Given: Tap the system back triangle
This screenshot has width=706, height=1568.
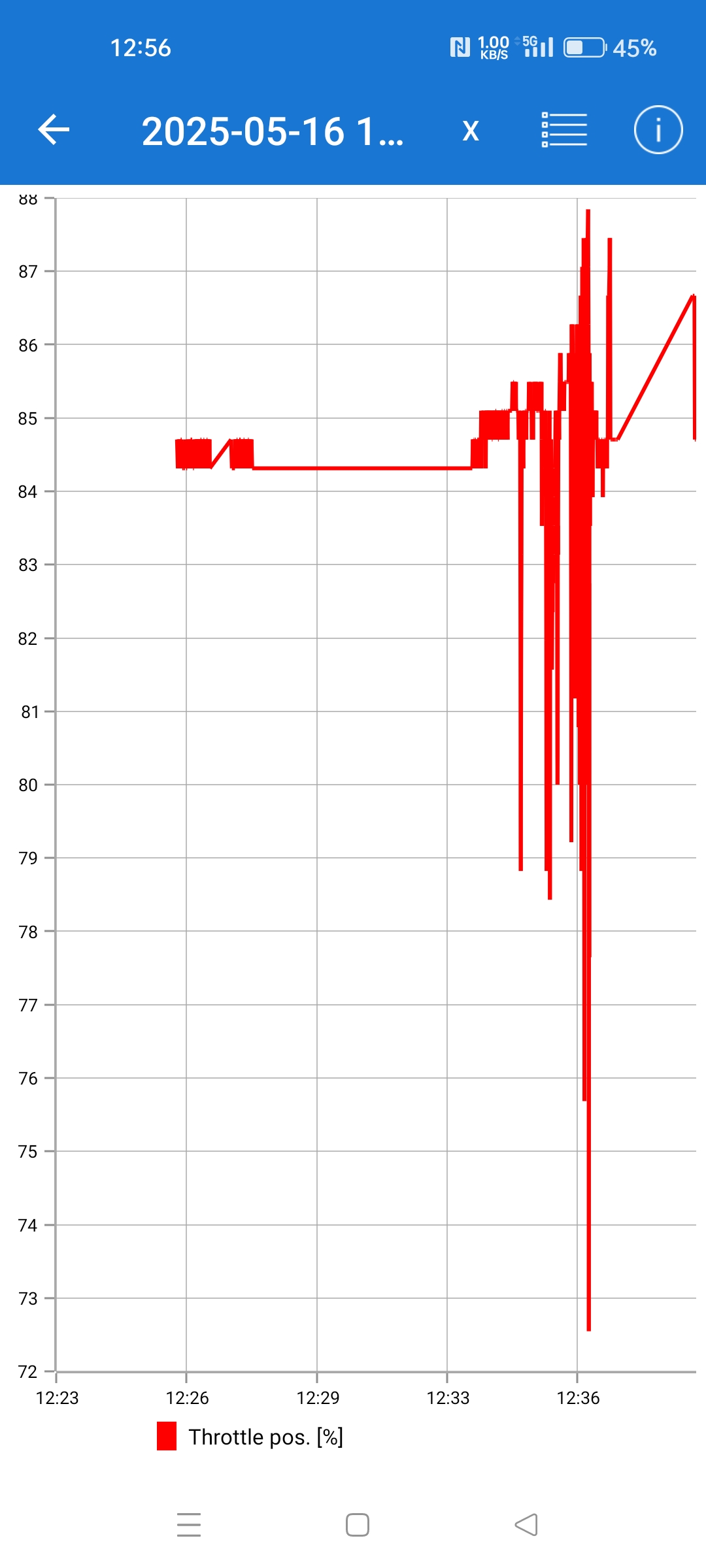Looking at the screenshot, I should 526,1525.
